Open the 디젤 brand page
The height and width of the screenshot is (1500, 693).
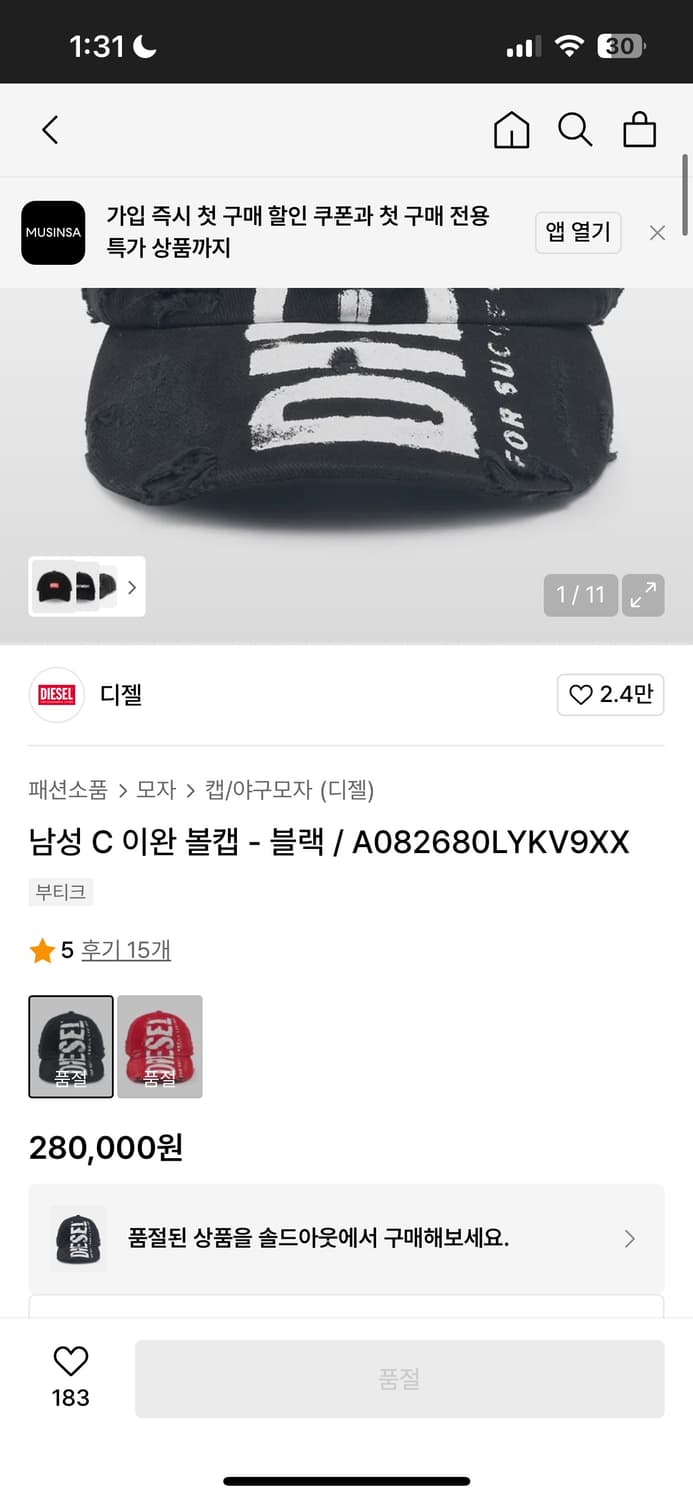tap(120, 695)
